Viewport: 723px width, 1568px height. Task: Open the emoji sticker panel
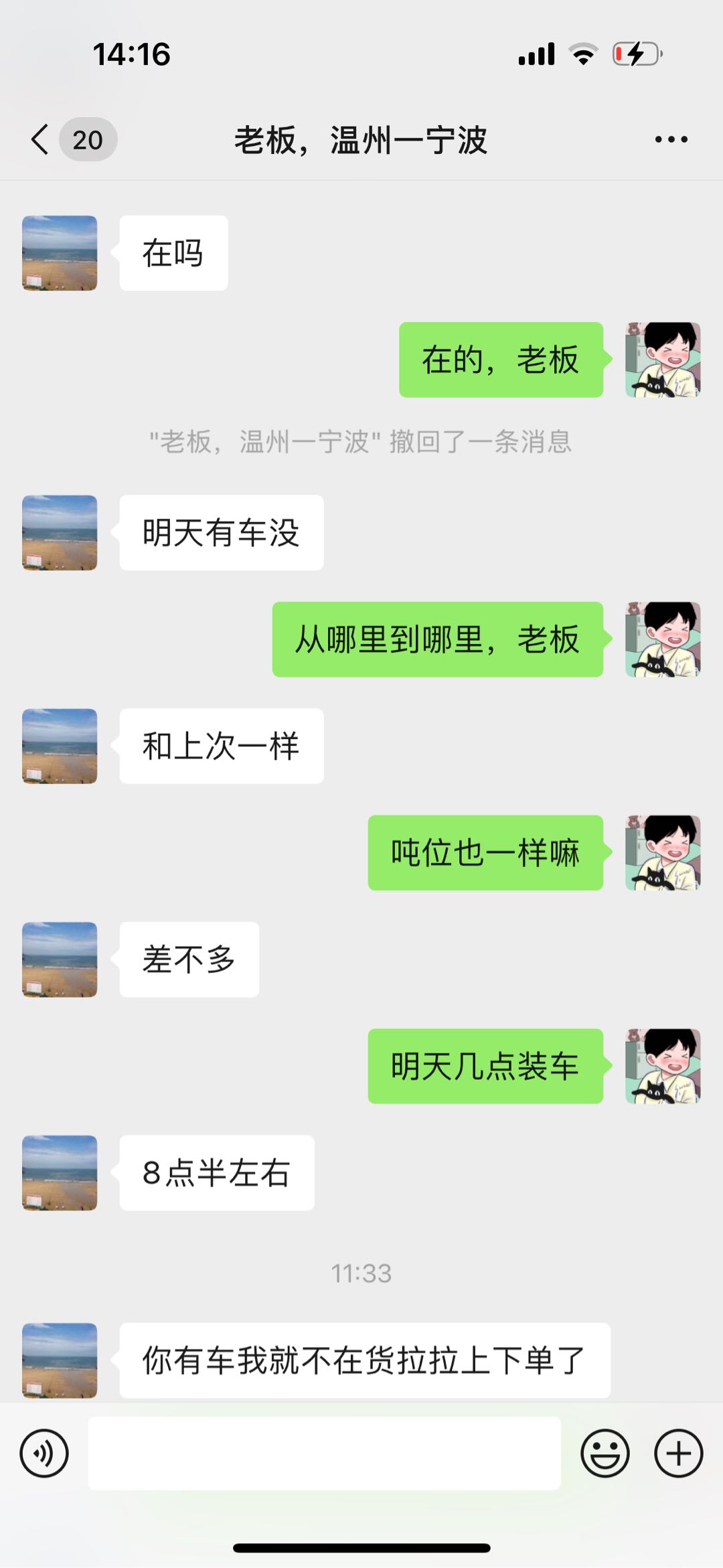(x=605, y=1454)
